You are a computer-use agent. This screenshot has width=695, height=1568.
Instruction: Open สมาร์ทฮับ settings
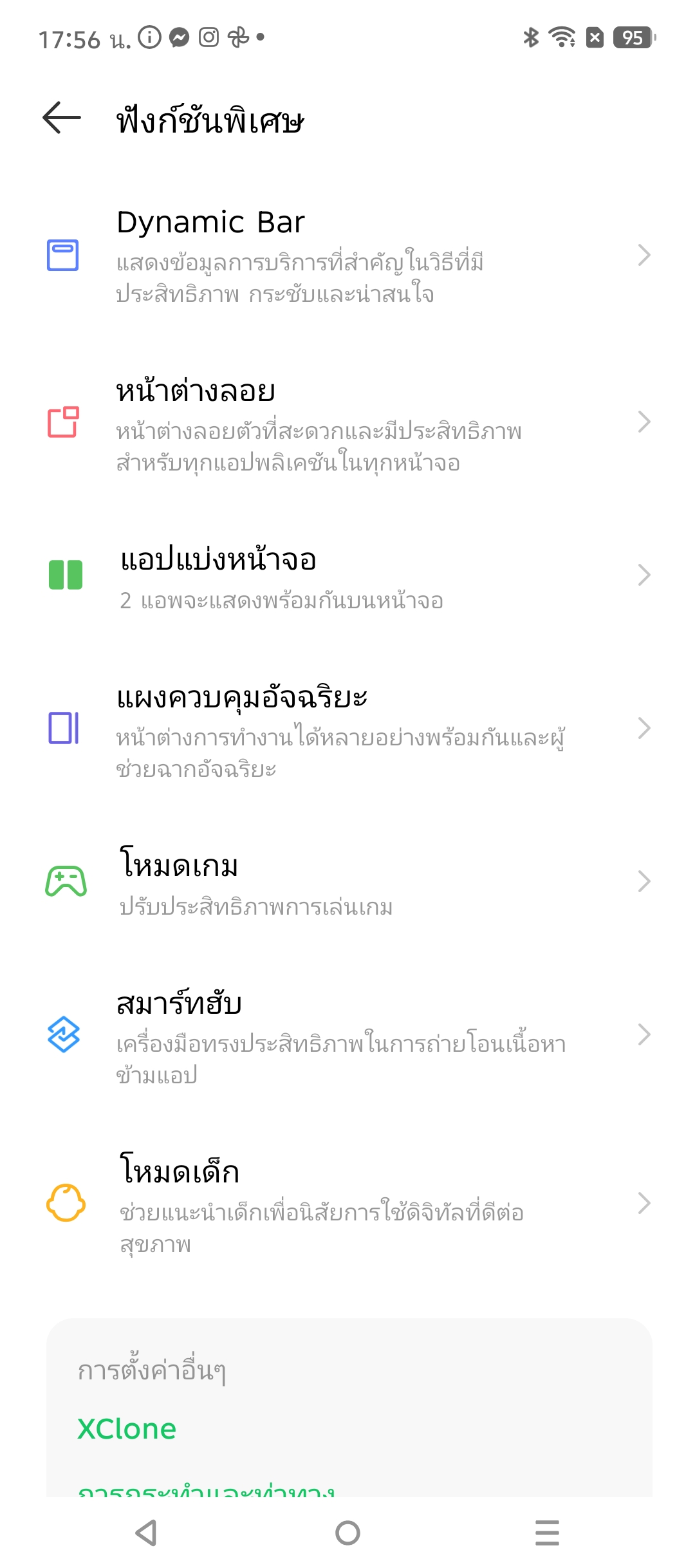click(x=347, y=1036)
